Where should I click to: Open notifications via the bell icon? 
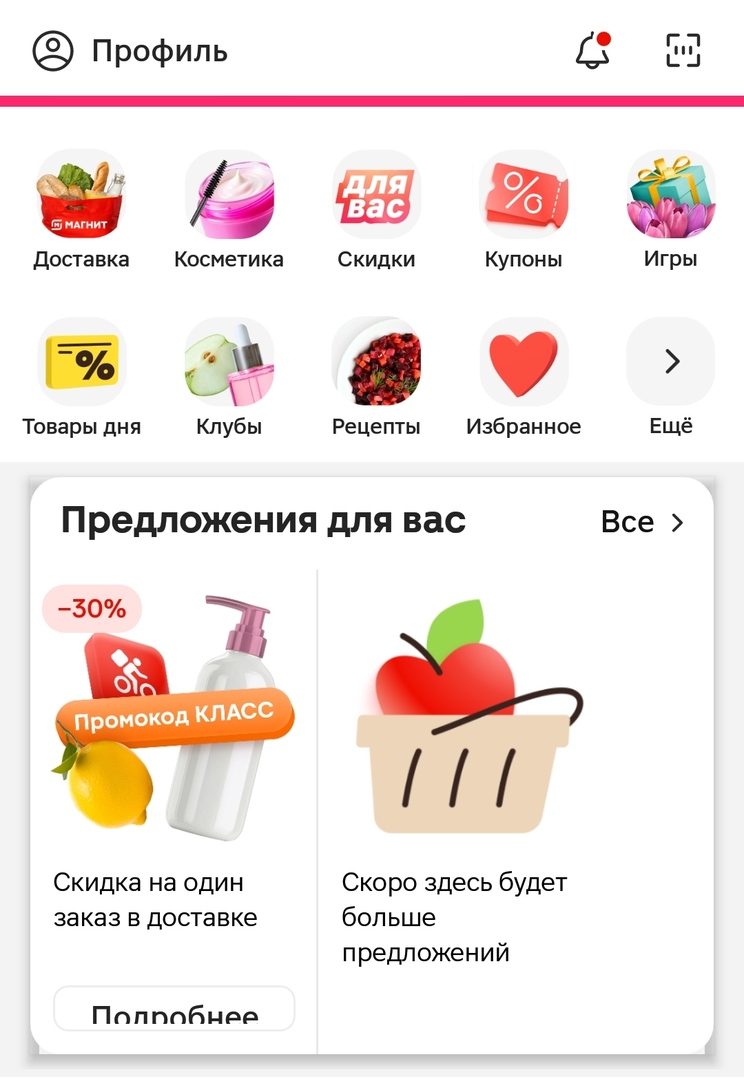[x=595, y=49]
